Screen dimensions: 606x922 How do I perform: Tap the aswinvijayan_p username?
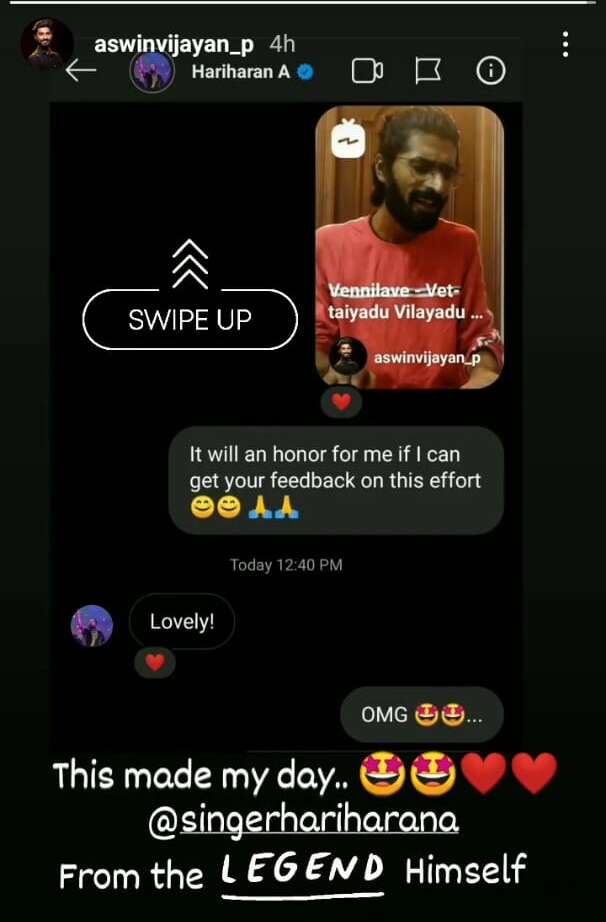click(x=176, y=45)
